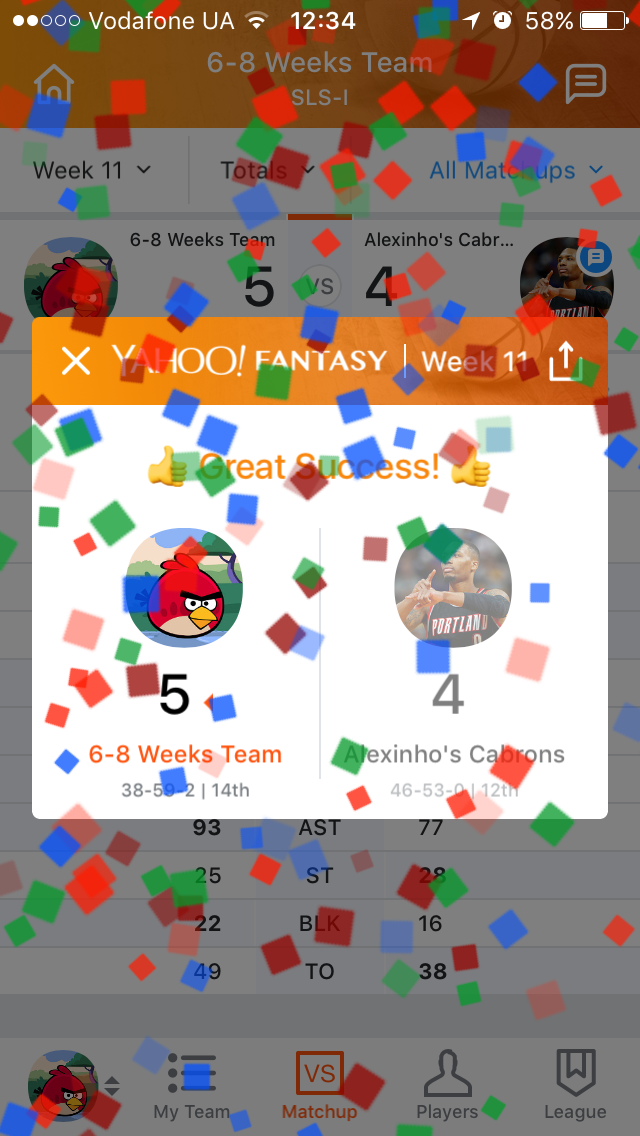Select the Matchup tab

coord(320,1085)
